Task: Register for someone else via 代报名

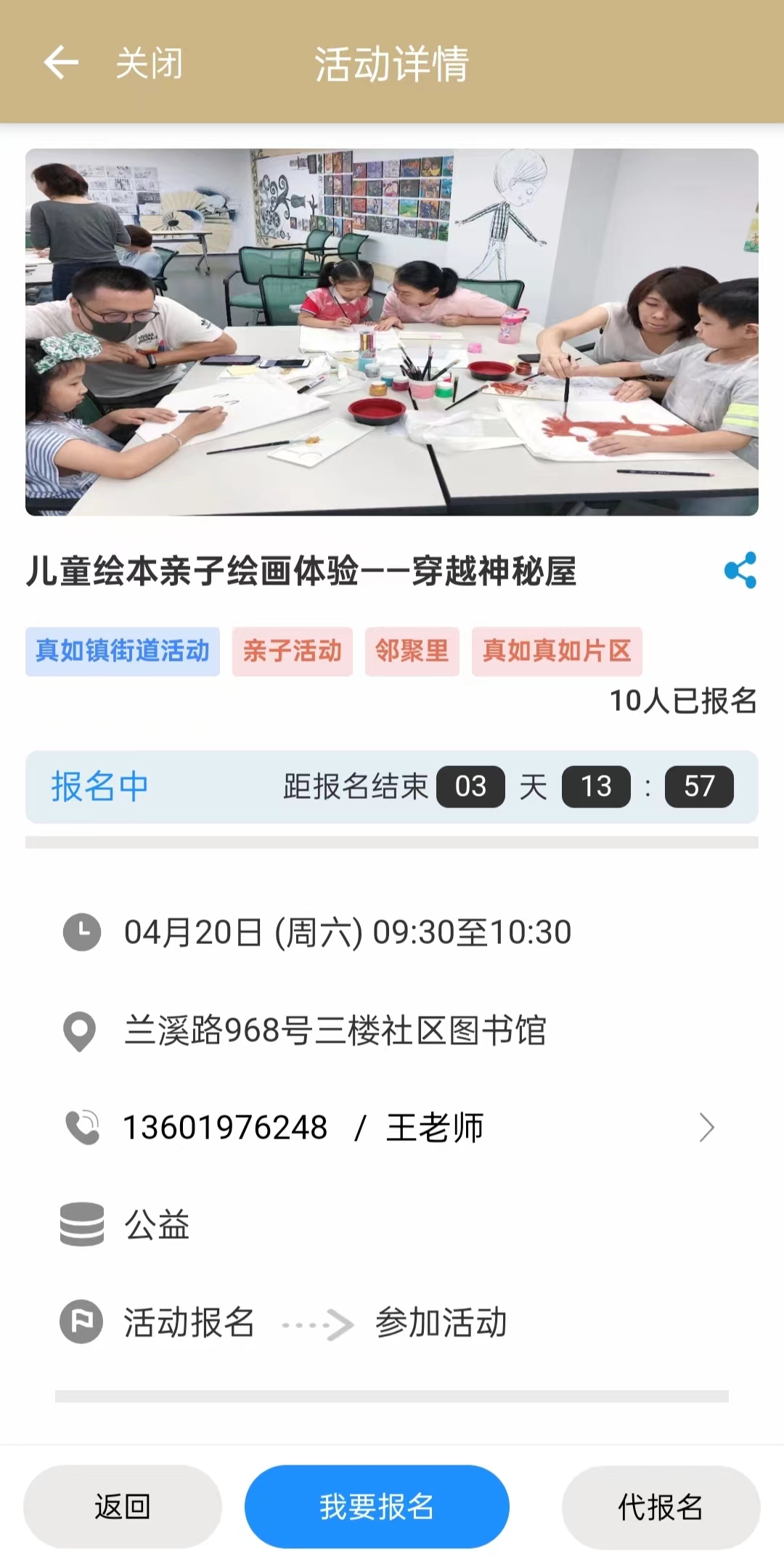Action: [661, 1507]
